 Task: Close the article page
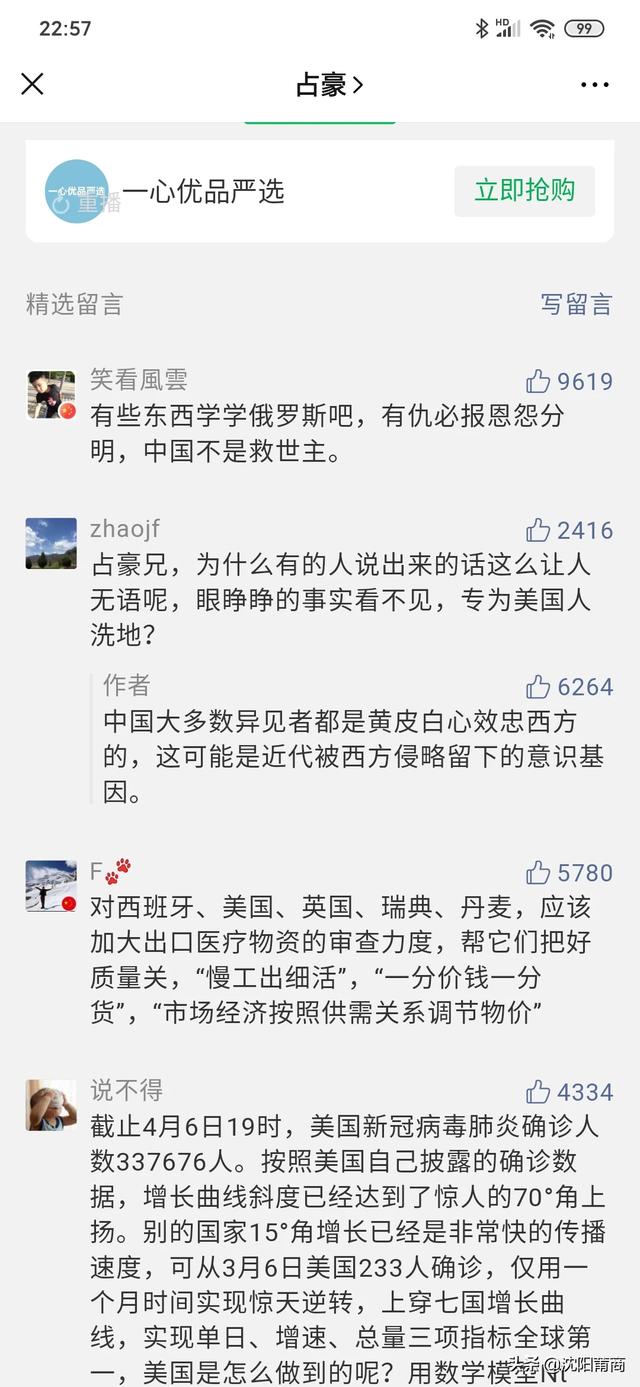[x=33, y=84]
